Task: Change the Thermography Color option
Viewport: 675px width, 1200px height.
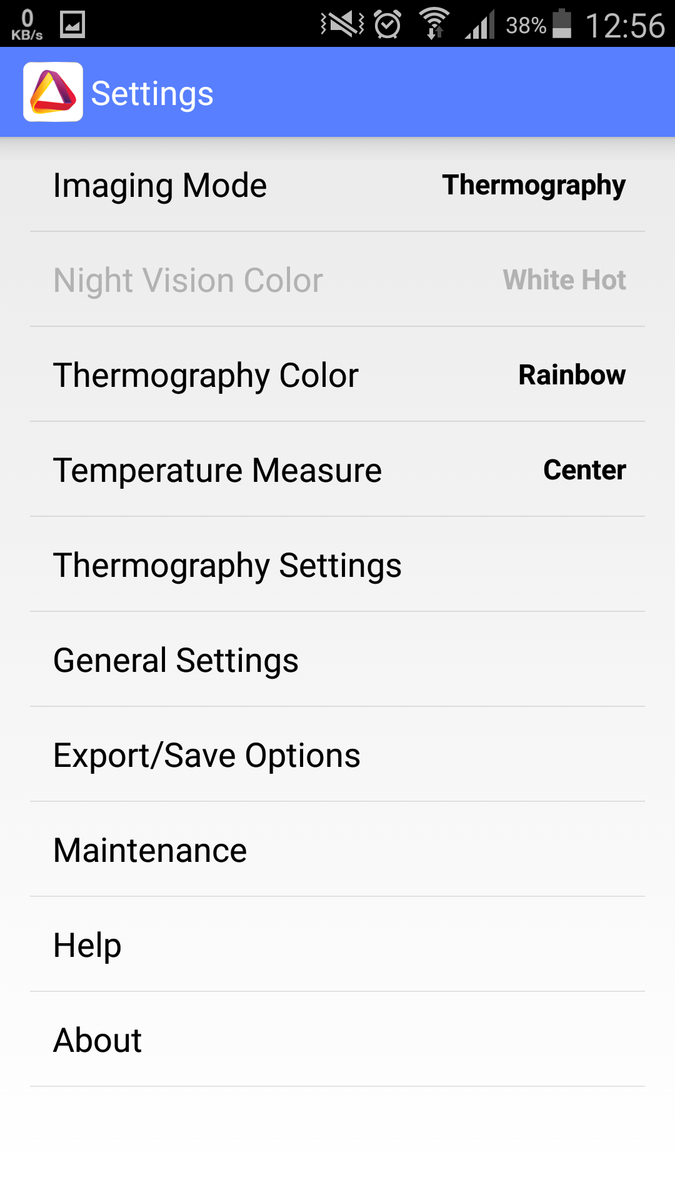Action: coord(337,375)
